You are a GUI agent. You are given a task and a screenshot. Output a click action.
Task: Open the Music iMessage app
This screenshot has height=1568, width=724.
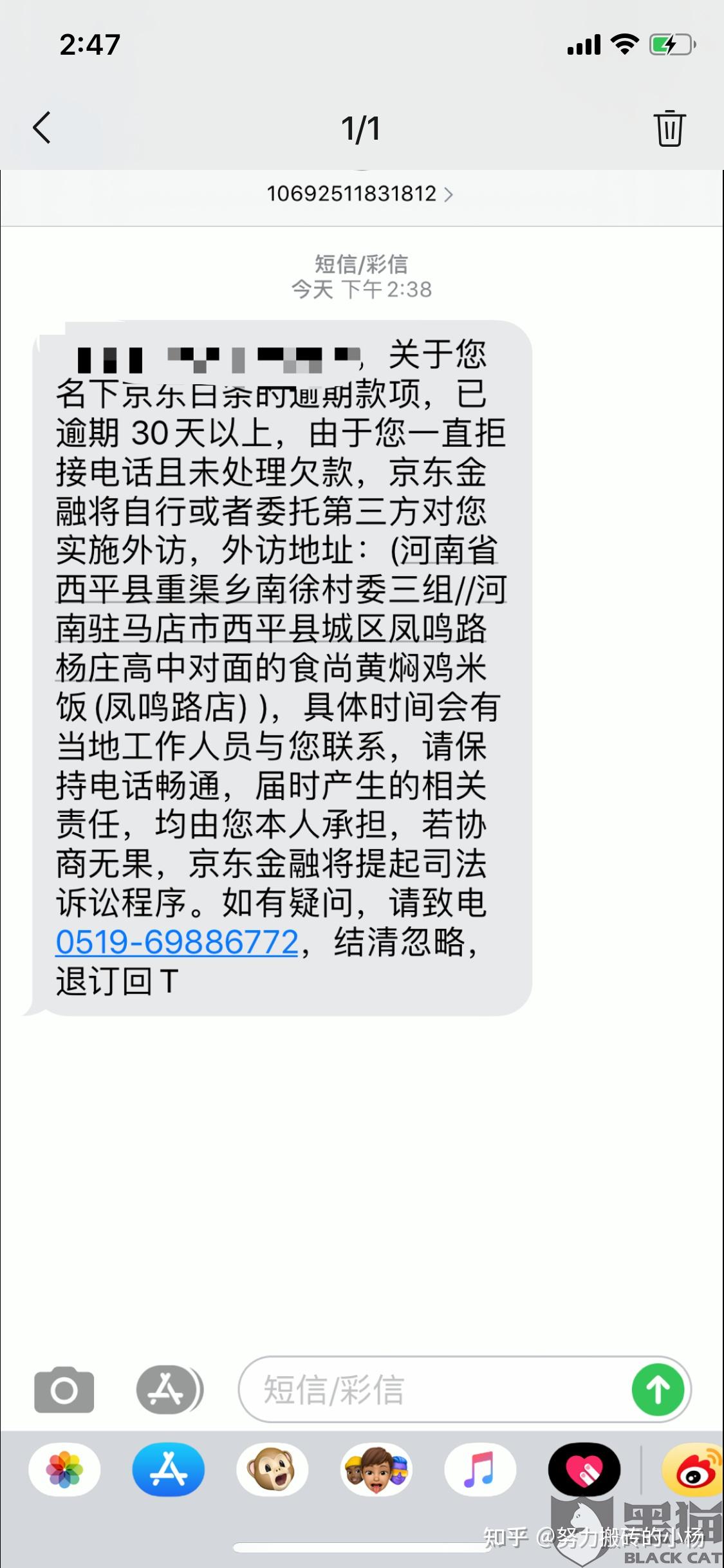480,1470
